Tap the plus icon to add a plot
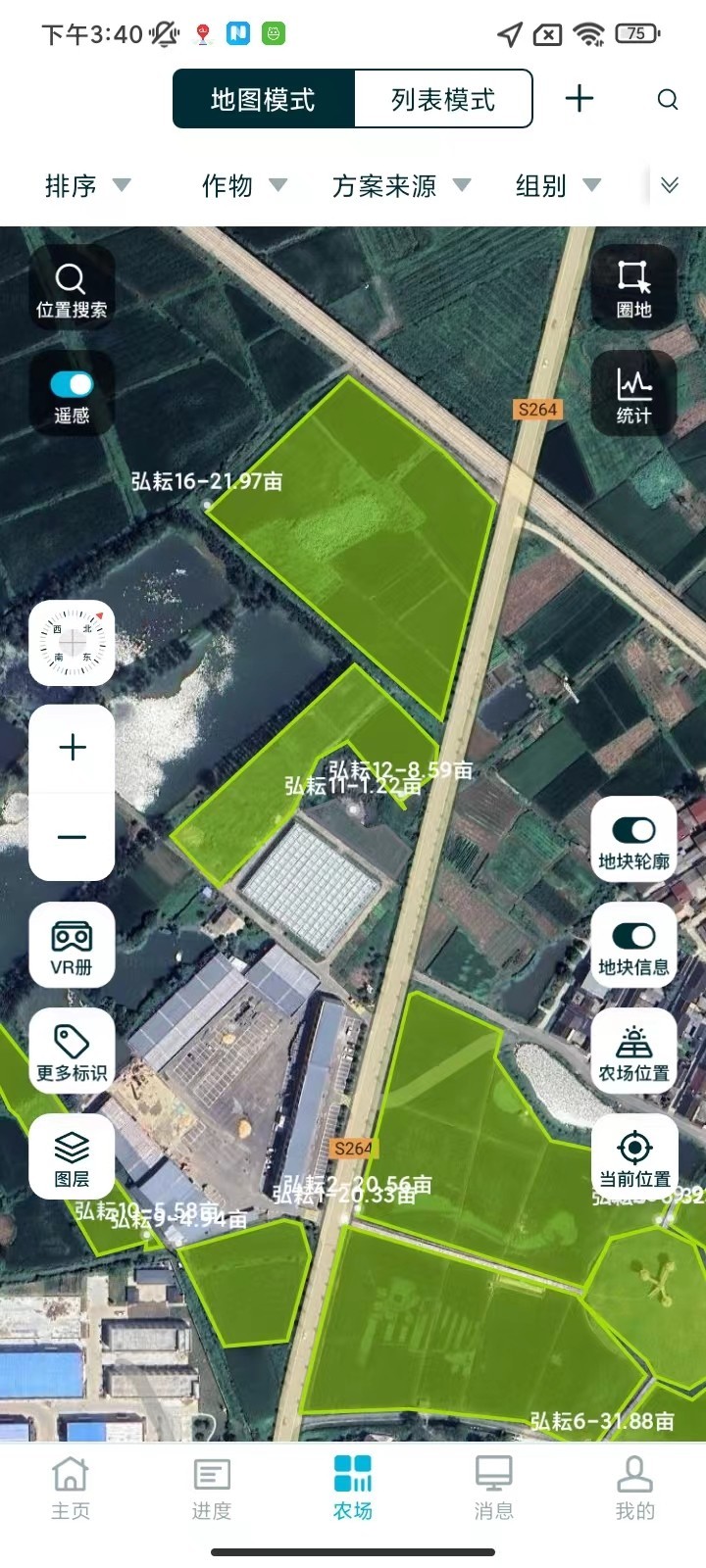The width and height of the screenshot is (706, 1568). [580, 98]
